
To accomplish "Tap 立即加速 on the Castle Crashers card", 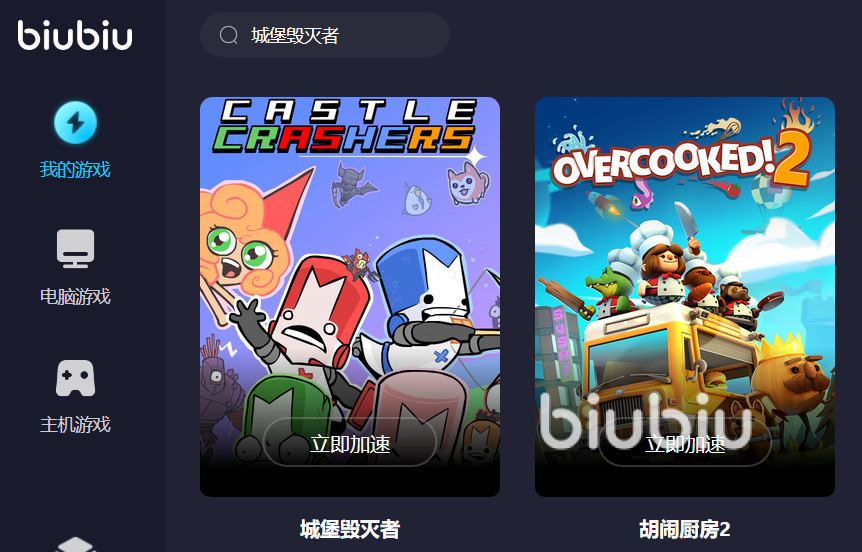I will 350,443.
